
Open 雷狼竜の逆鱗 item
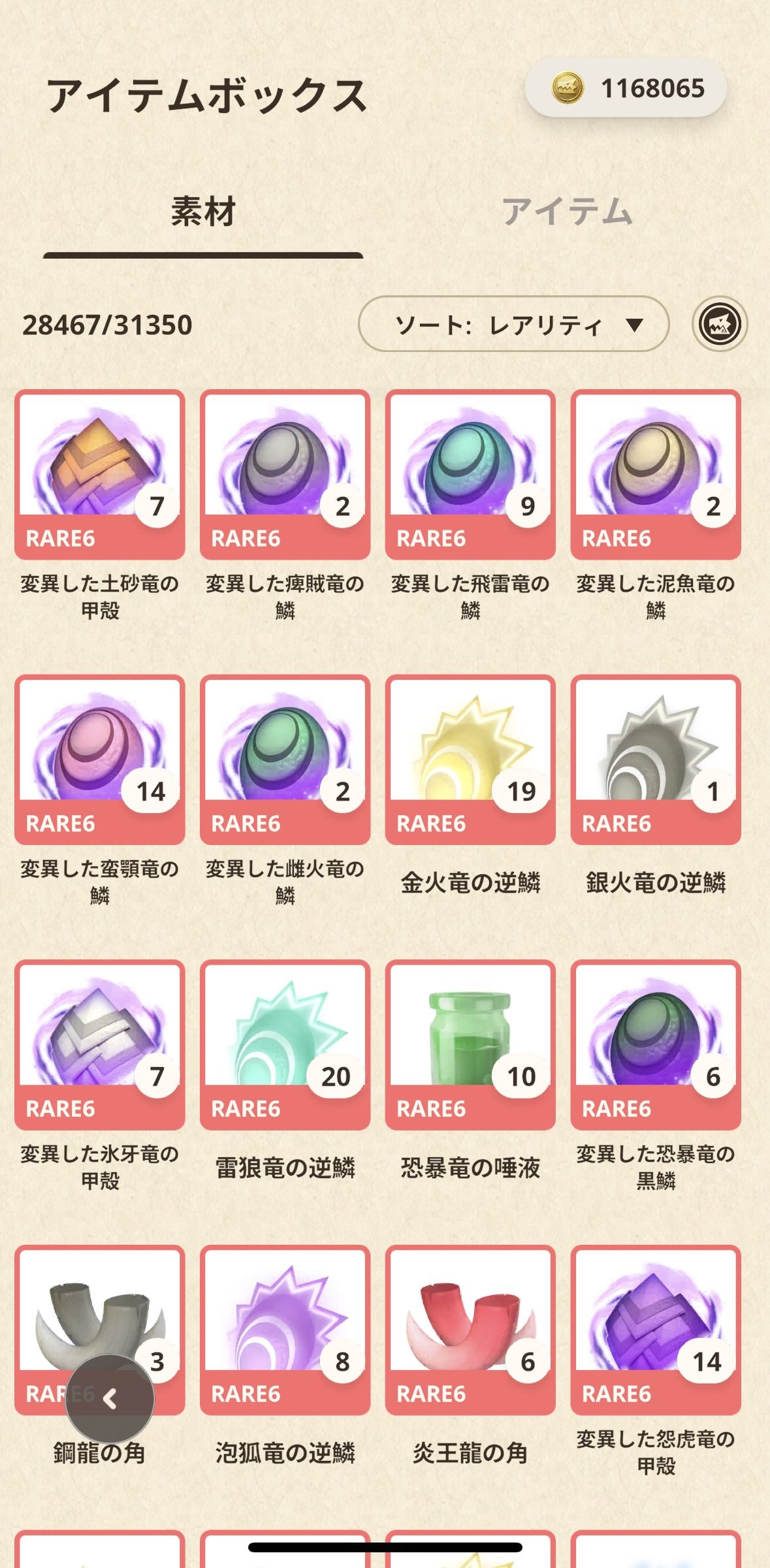(x=285, y=1044)
